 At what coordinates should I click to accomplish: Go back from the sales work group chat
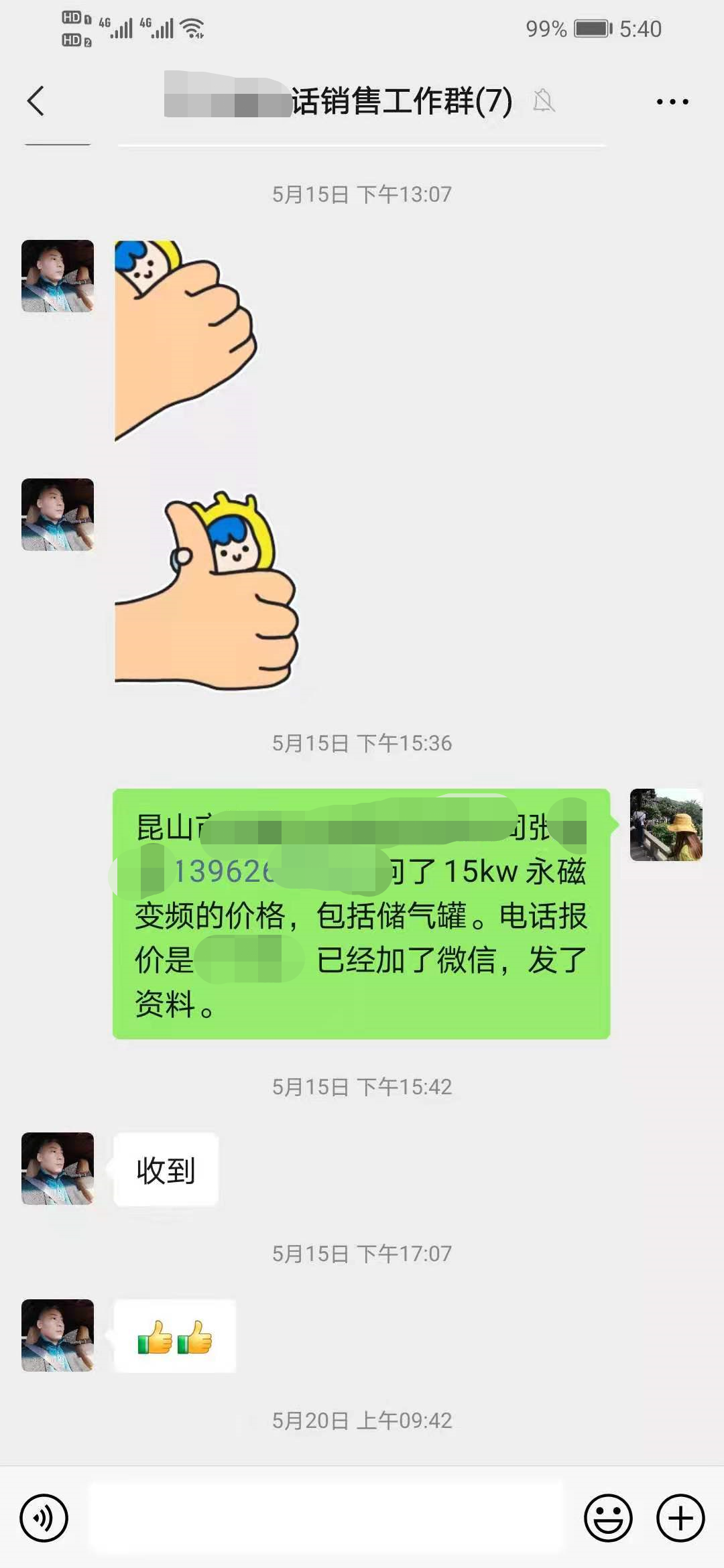36,101
